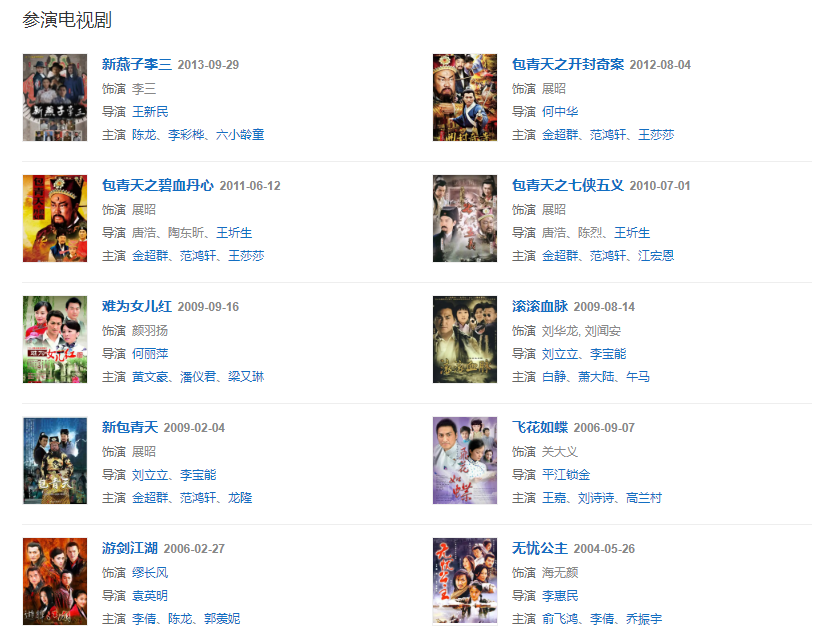The width and height of the screenshot is (825, 640).
Task: Open director 何中华's link
Action: [560, 112]
